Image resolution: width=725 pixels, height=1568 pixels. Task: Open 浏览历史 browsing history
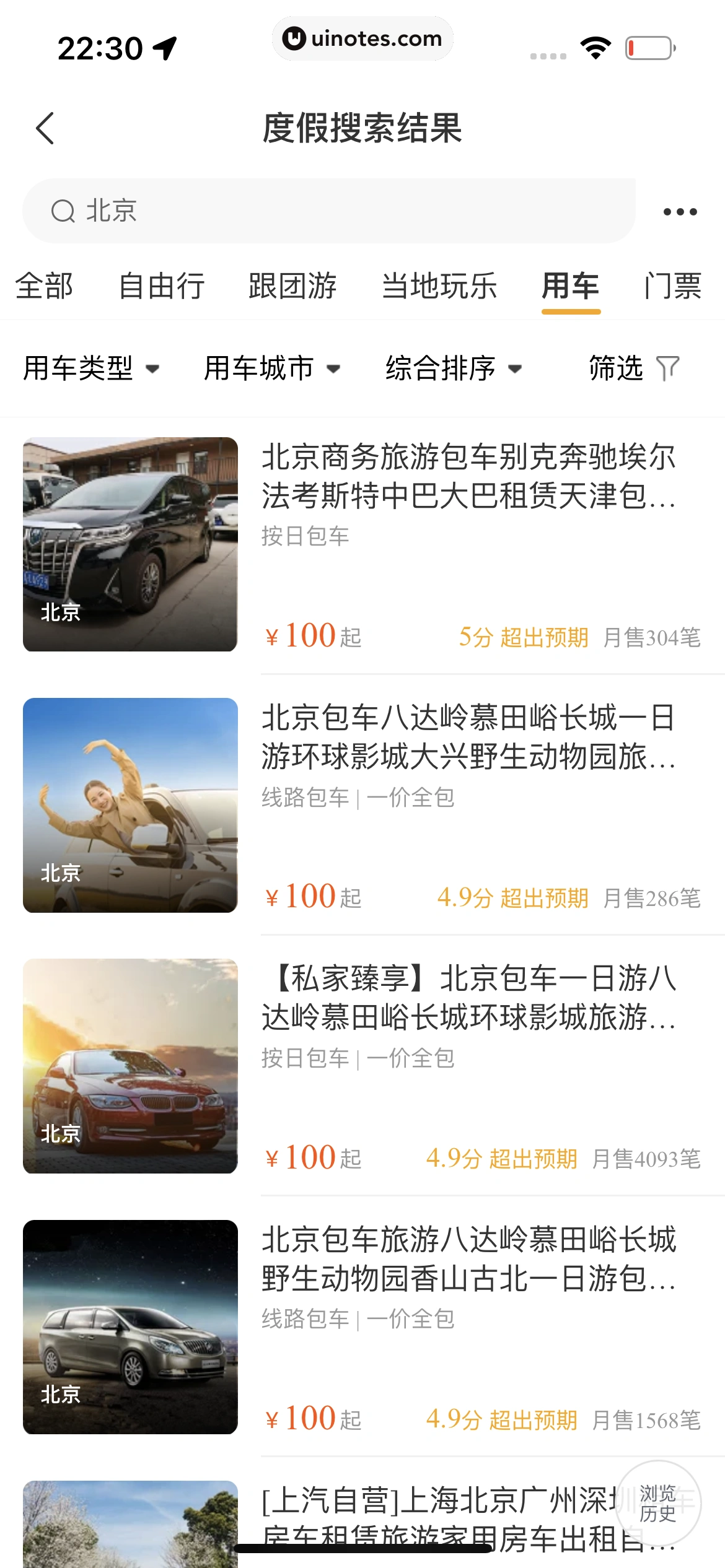pos(658,1504)
